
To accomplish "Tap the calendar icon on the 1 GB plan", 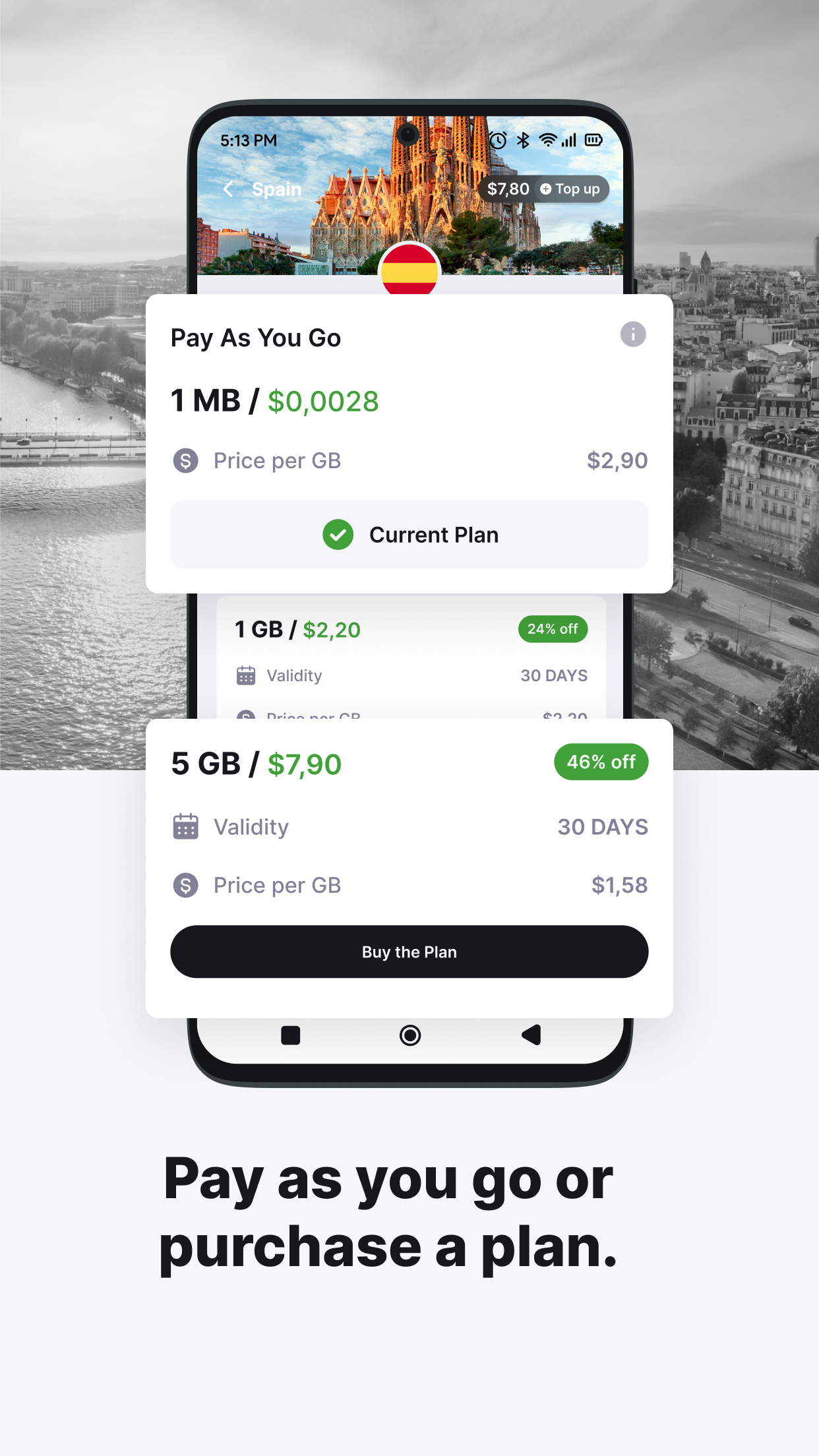I will coord(247,675).
